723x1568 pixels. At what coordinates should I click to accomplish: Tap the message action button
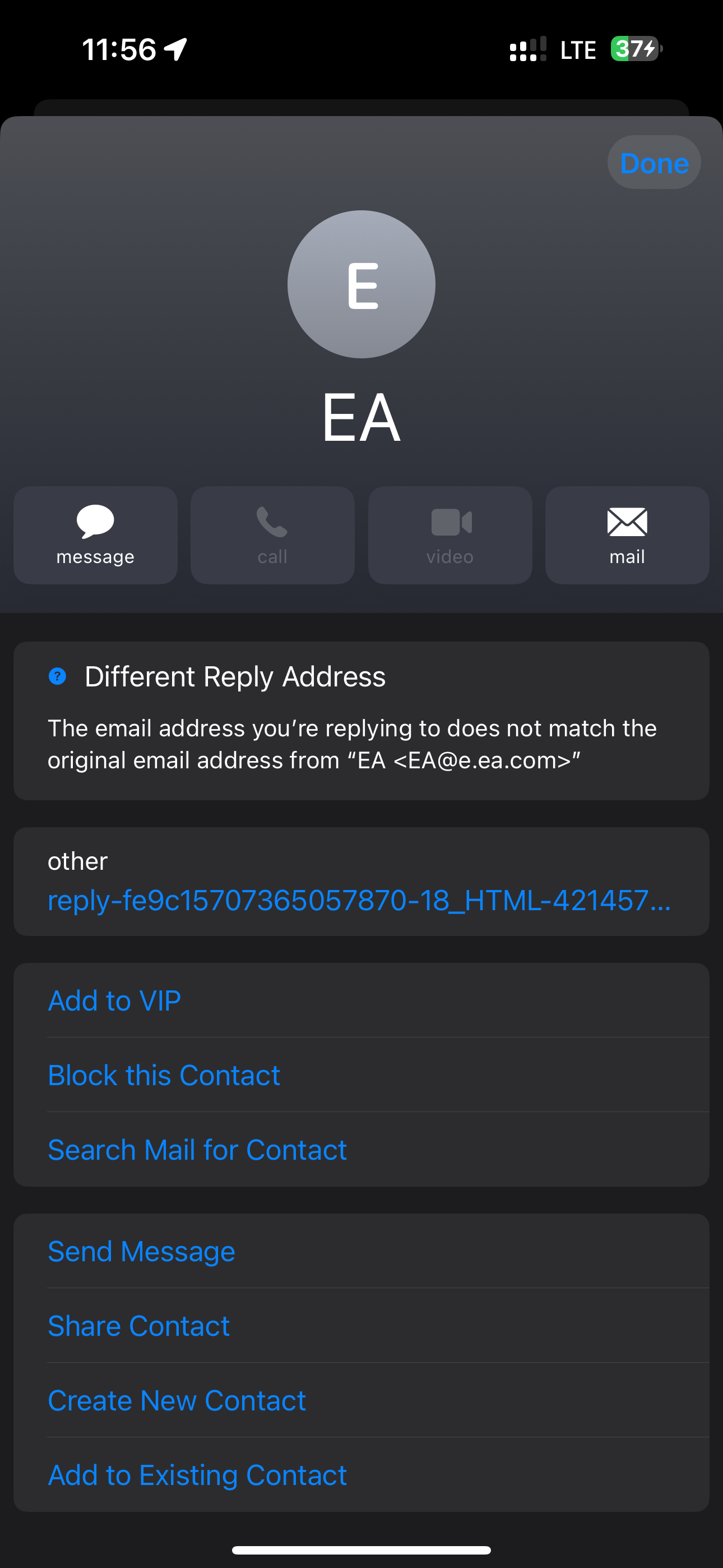click(95, 535)
